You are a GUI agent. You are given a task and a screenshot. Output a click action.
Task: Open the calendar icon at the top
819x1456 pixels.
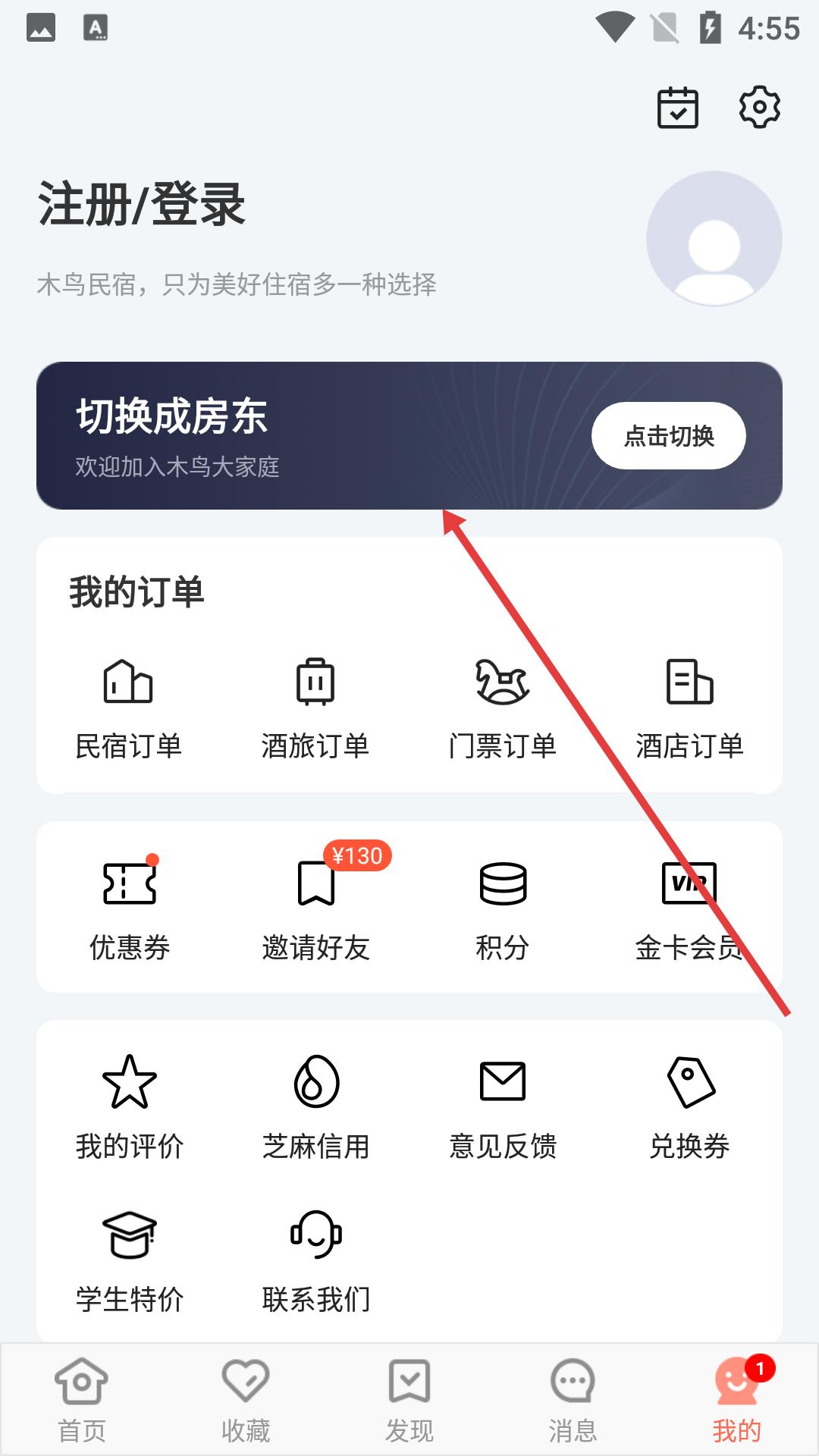click(677, 108)
